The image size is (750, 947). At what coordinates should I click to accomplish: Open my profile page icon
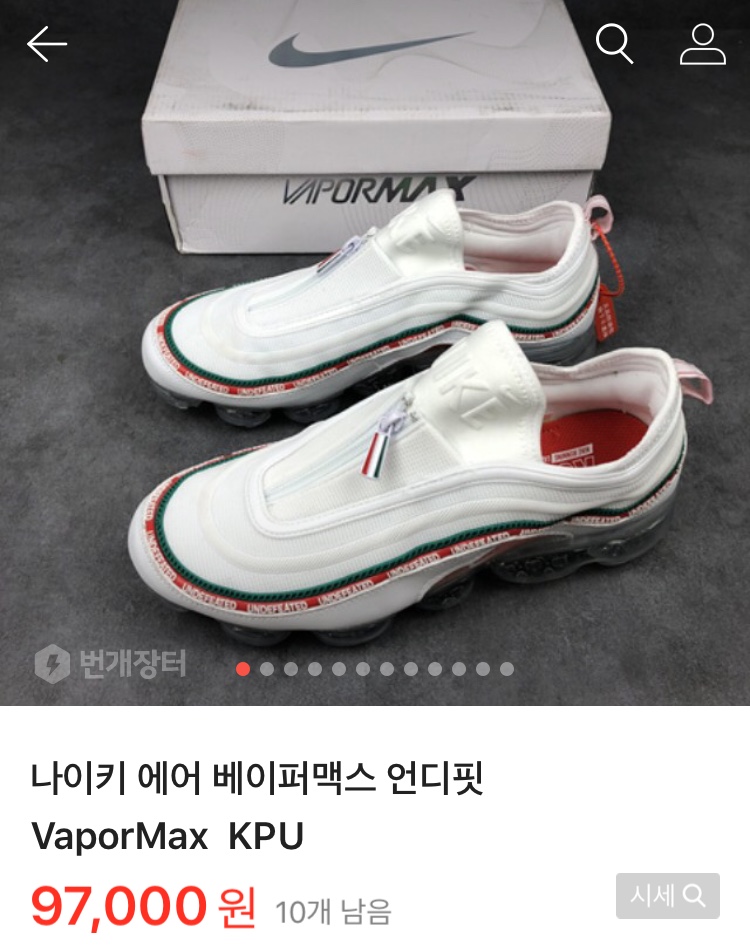pyautogui.click(x=703, y=43)
